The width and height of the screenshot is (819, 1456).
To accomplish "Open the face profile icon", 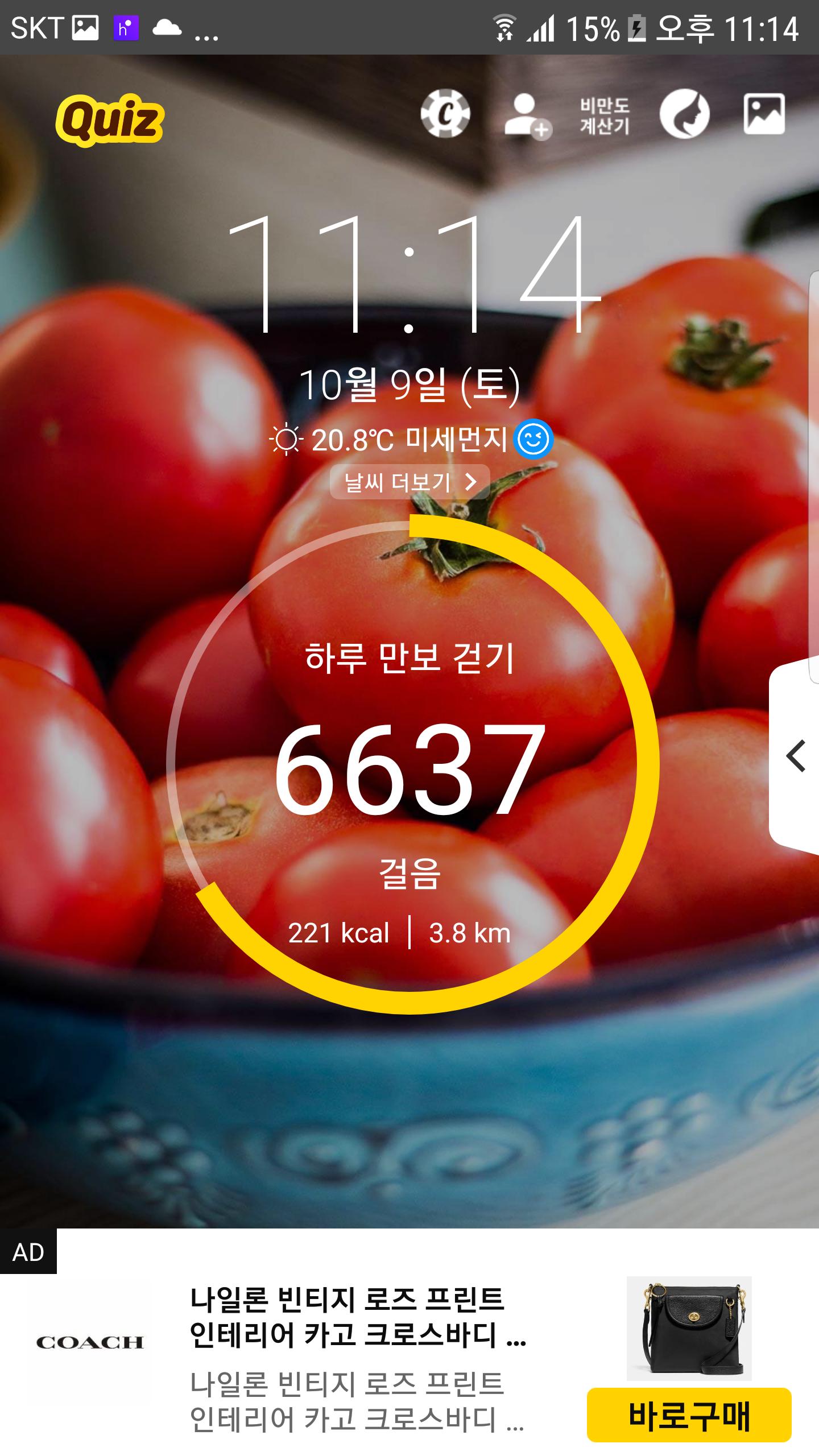I will click(x=684, y=114).
